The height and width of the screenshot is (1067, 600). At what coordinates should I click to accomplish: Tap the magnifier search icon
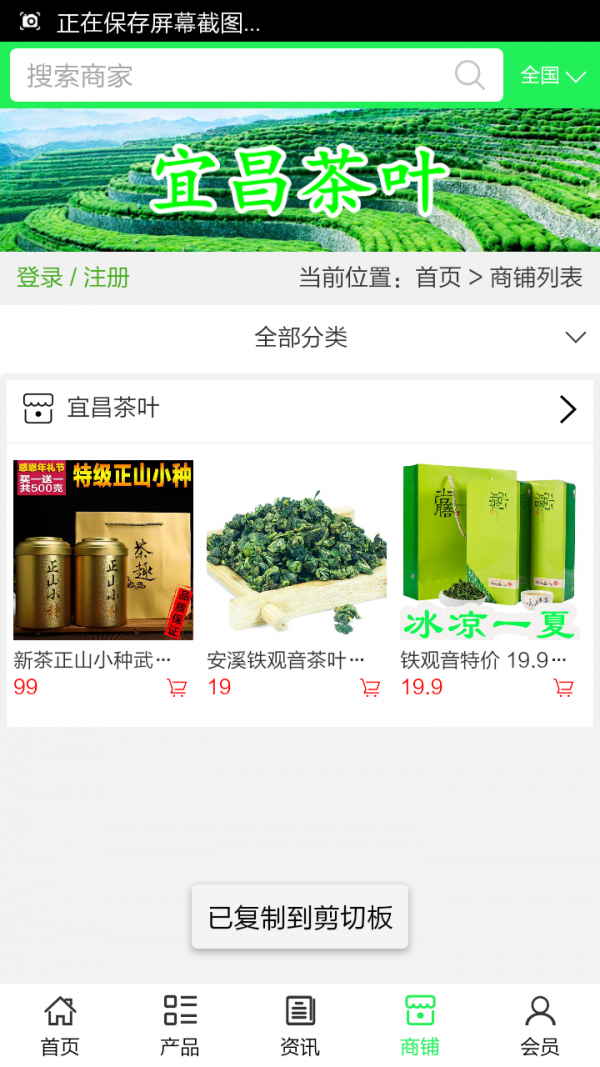[x=469, y=76]
